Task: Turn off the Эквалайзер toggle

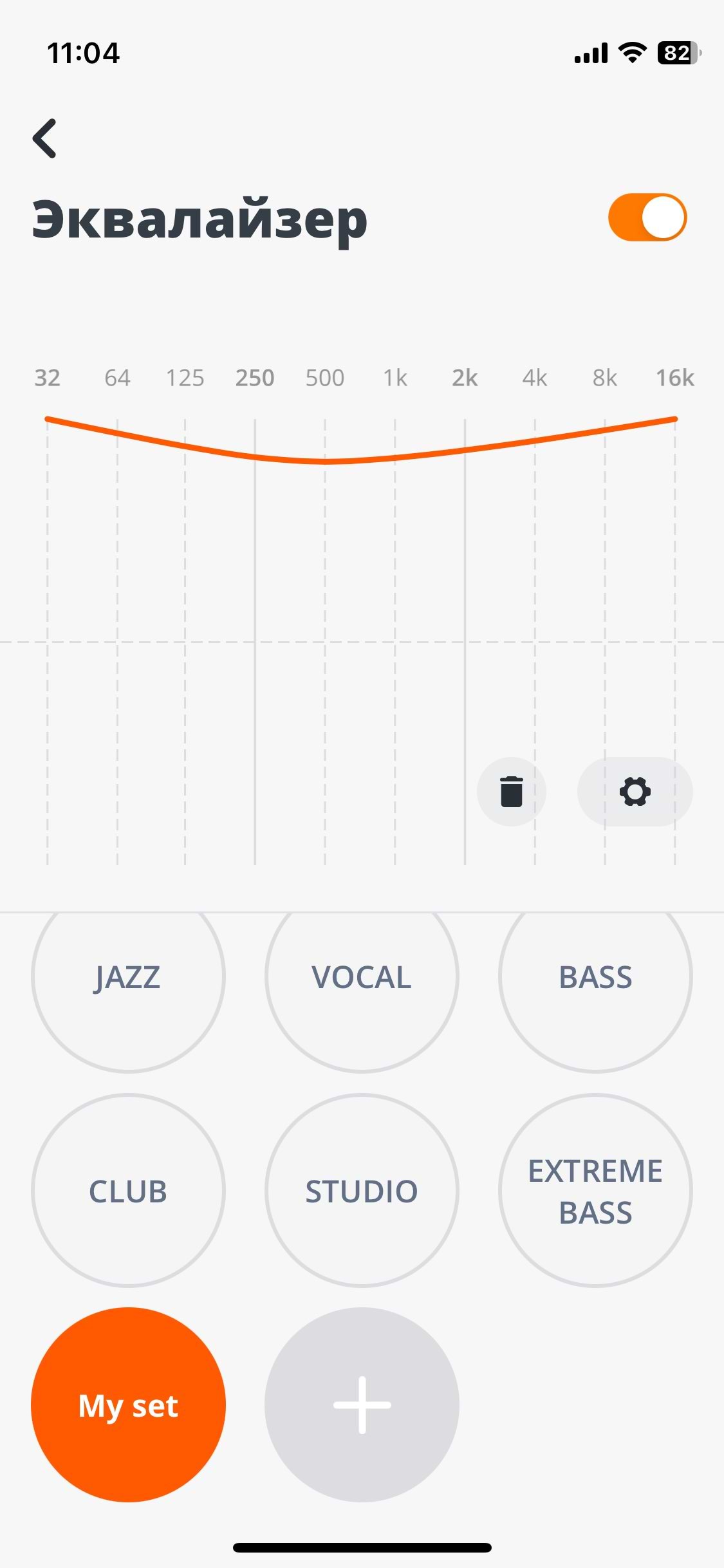Action: pos(647,218)
